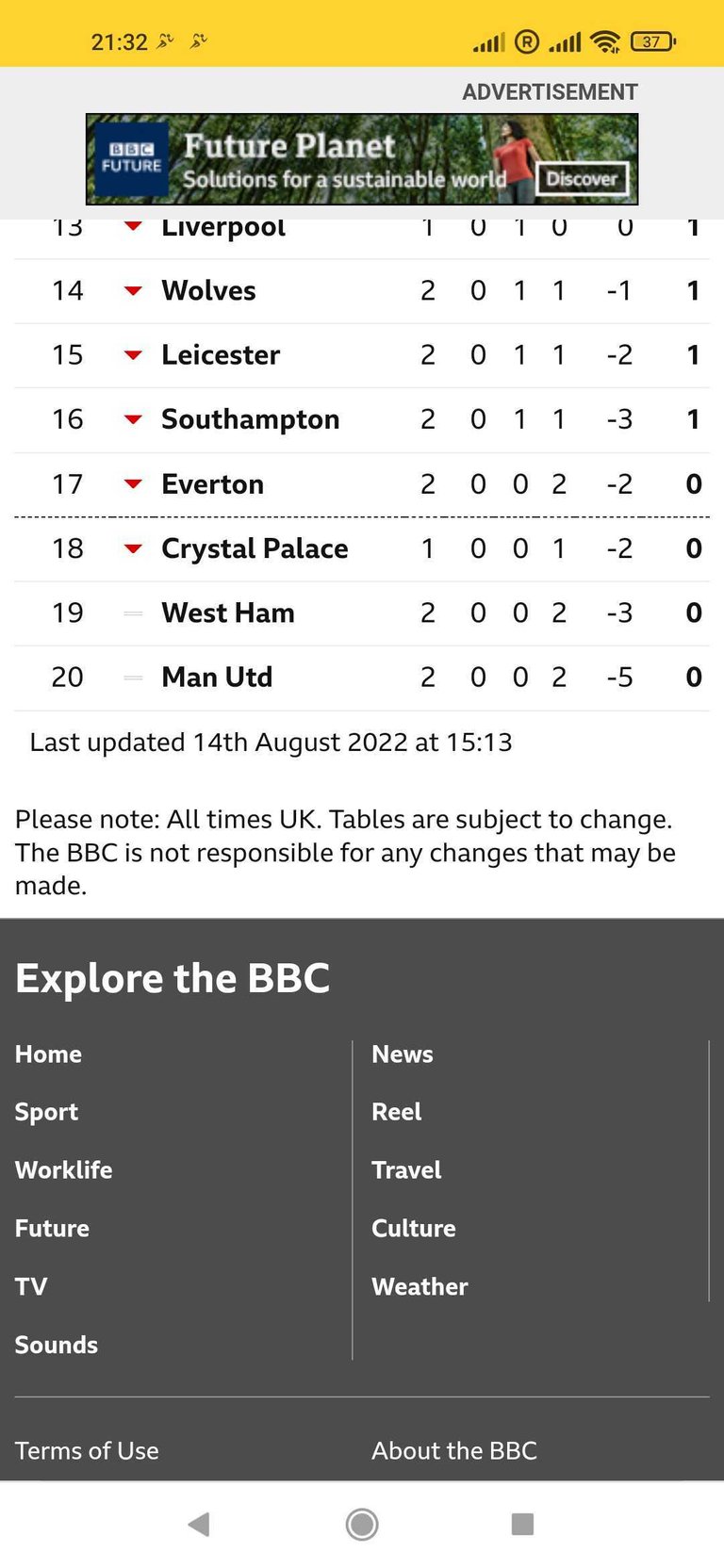The width and height of the screenshot is (724, 1568).
Task: Tap Discover on the Future Planet ad
Action: click(582, 179)
